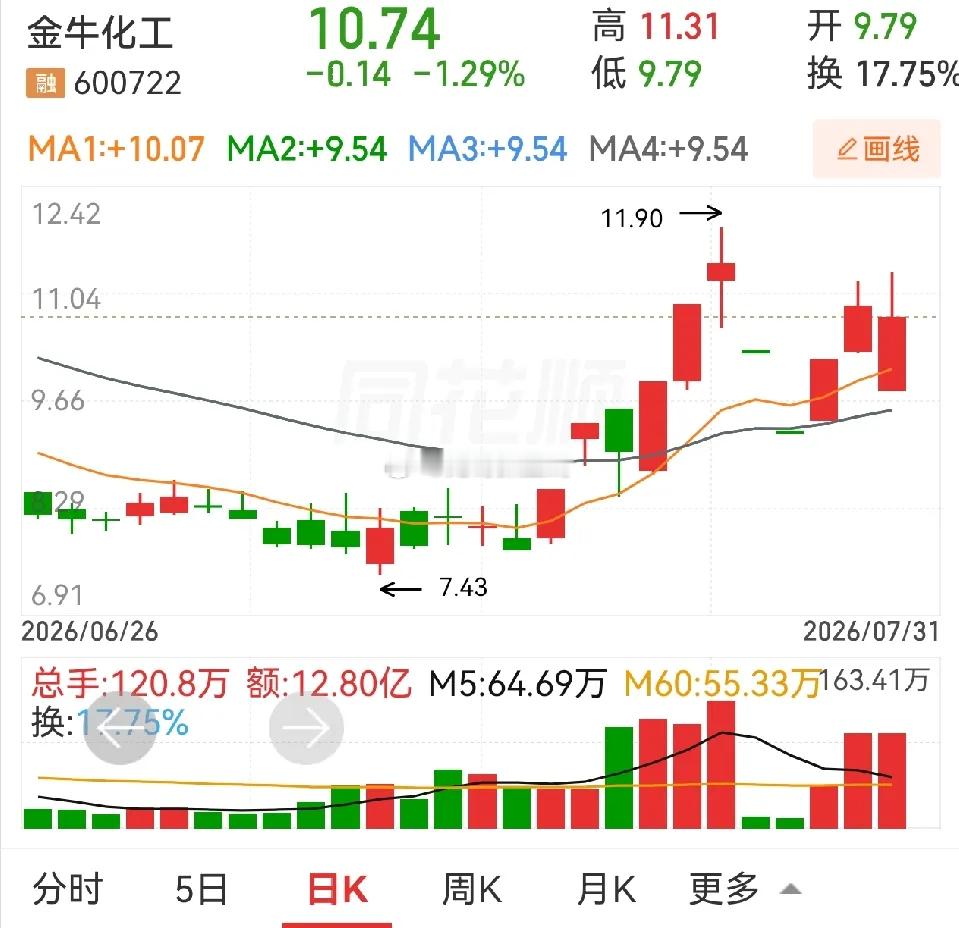The height and width of the screenshot is (928, 959).
Task: Switch to the 5日 tab
Action: pyautogui.click(x=201, y=889)
